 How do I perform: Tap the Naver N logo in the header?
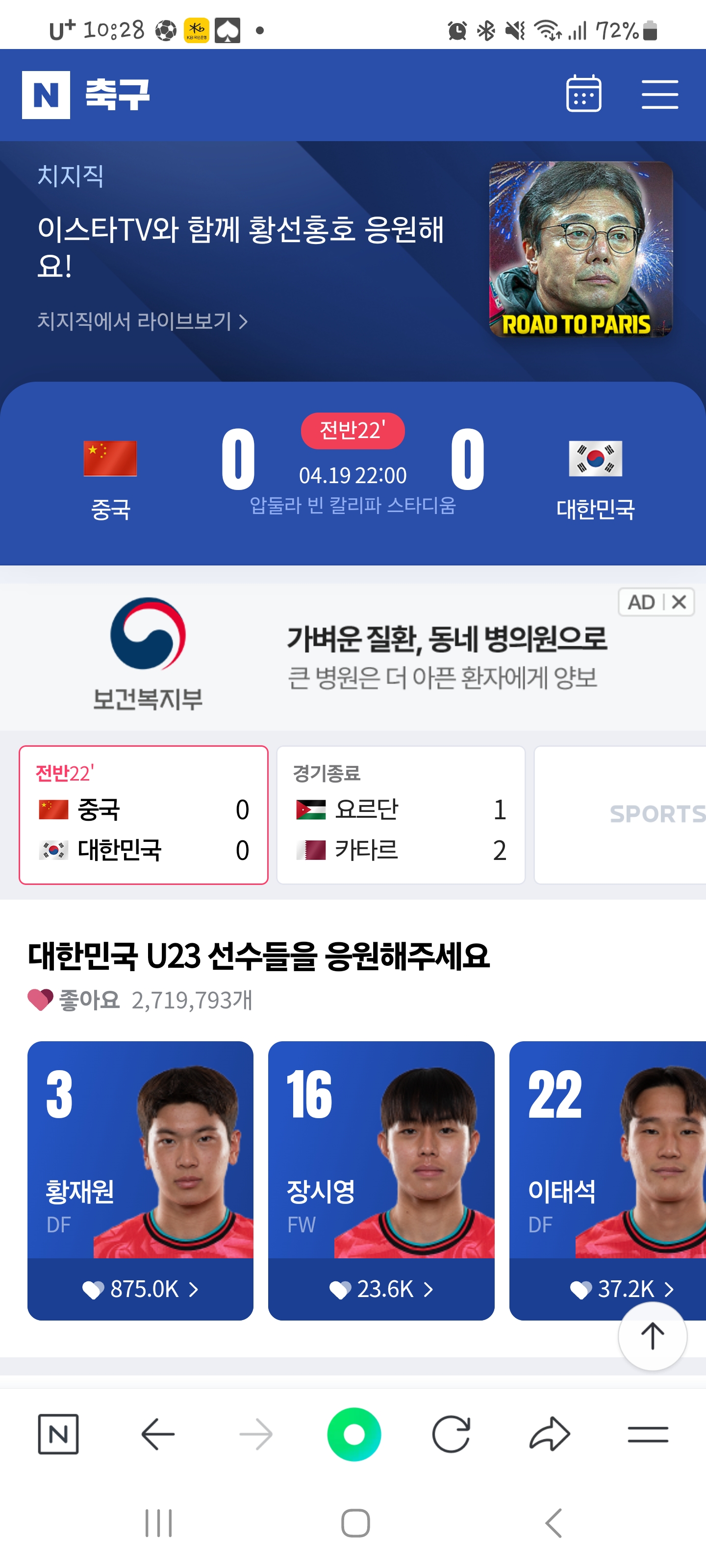pos(46,95)
